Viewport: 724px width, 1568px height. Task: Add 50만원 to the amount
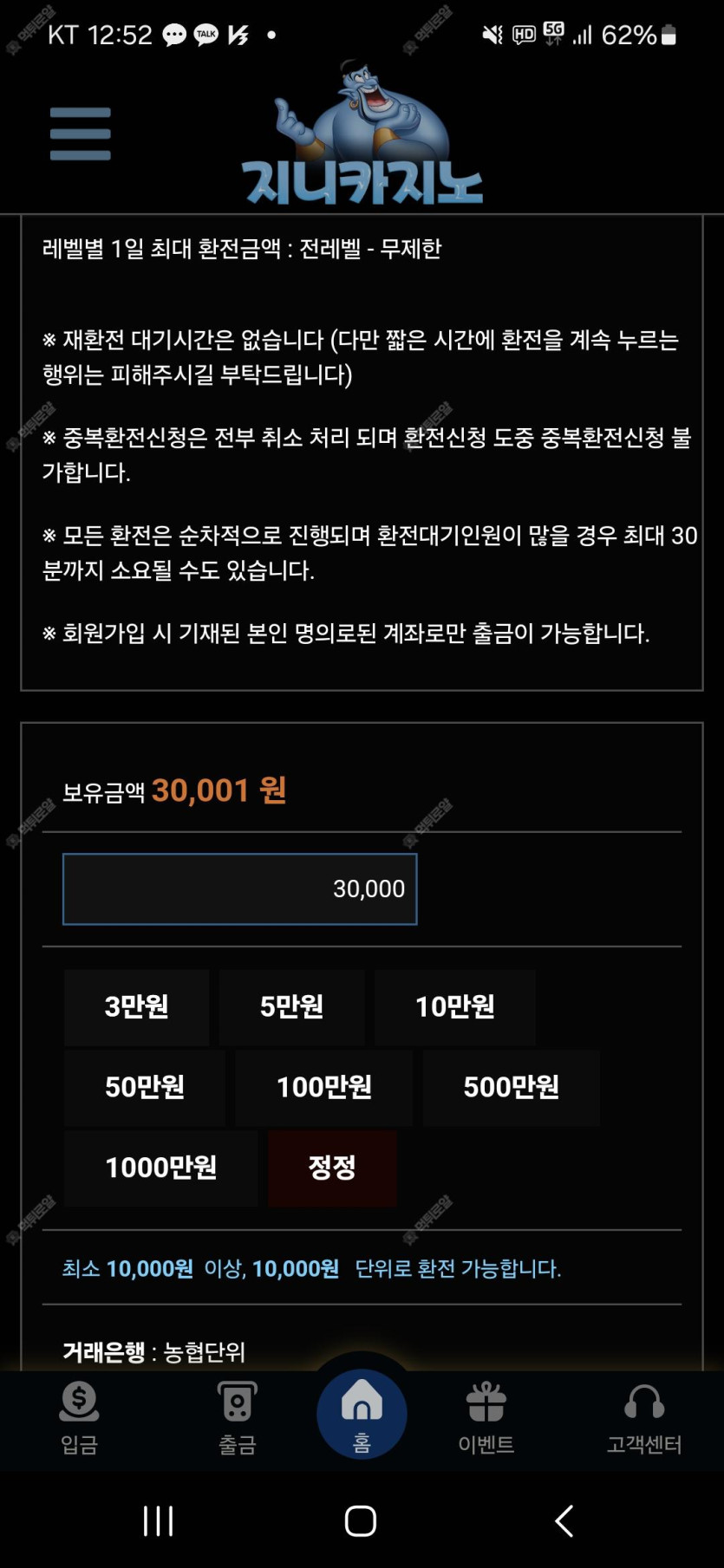click(145, 1088)
